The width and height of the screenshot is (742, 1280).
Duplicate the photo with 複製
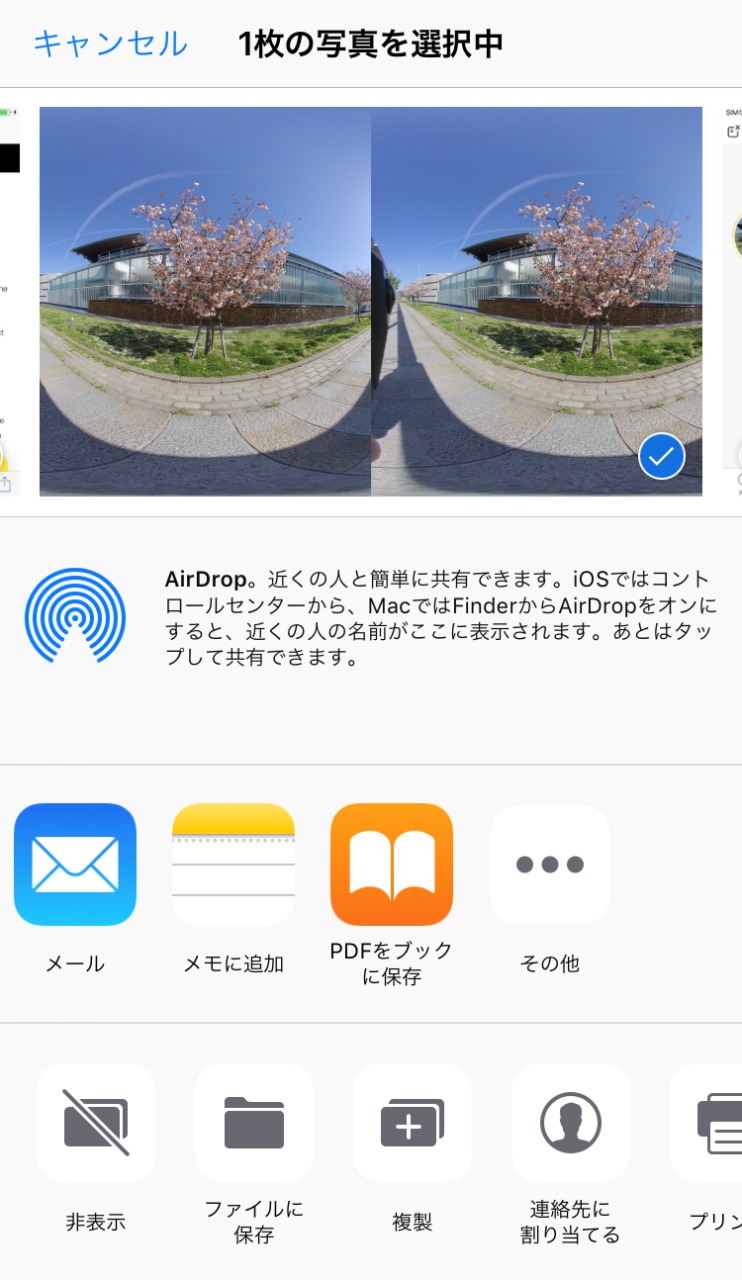pyautogui.click(x=412, y=1122)
